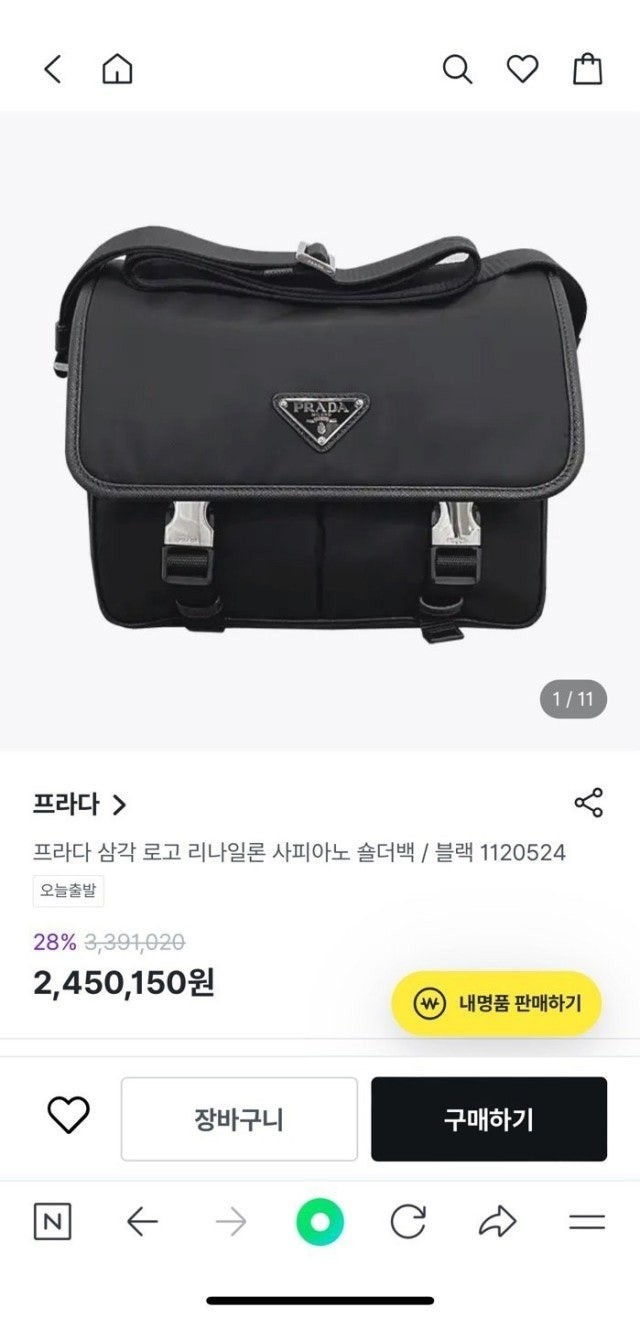Tap the green Naver circle button

point(320,1222)
